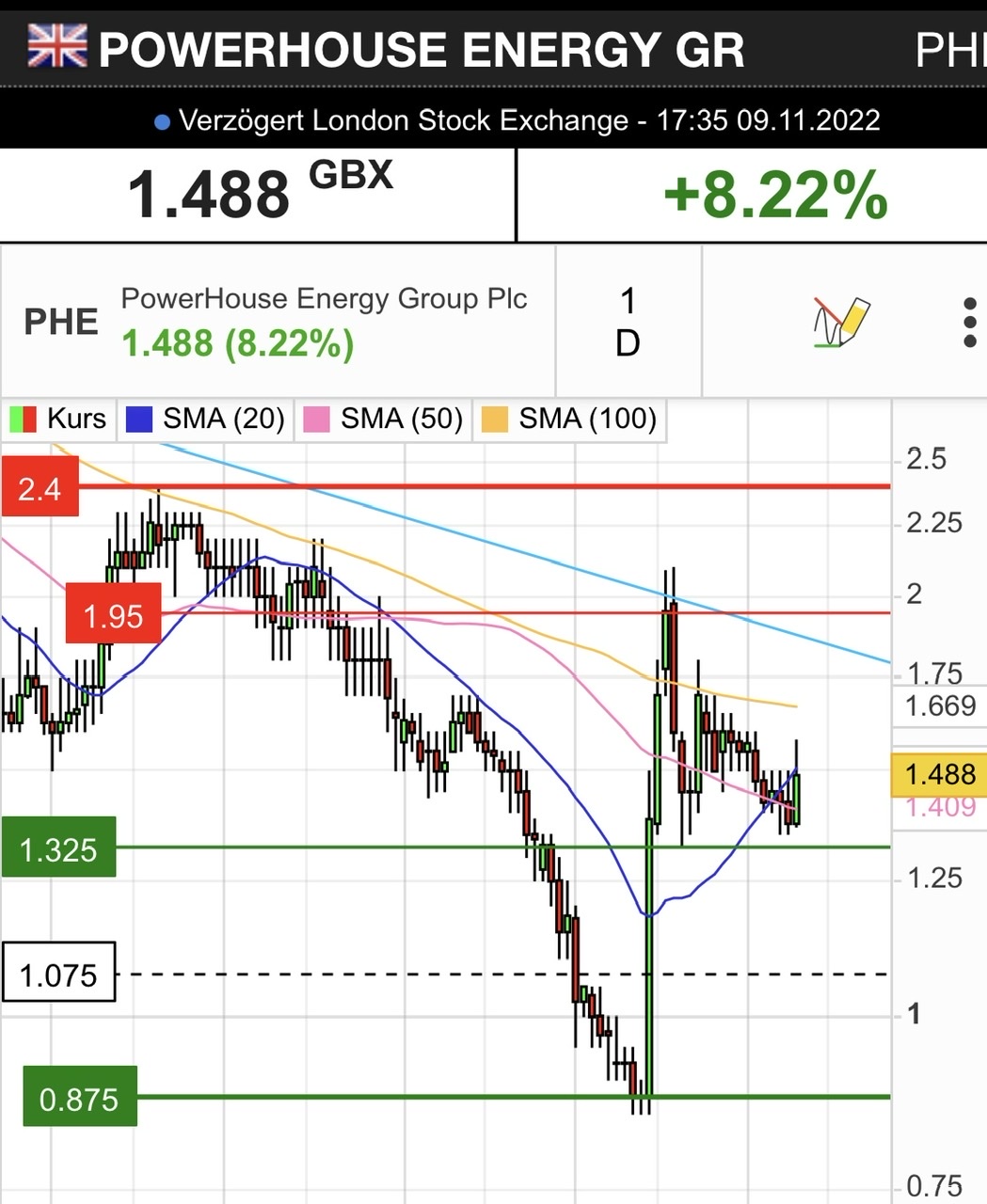Click the +8.22% change value
Image resolution: width=987 pixels, height=1204 pixels.
click(774, 194)
